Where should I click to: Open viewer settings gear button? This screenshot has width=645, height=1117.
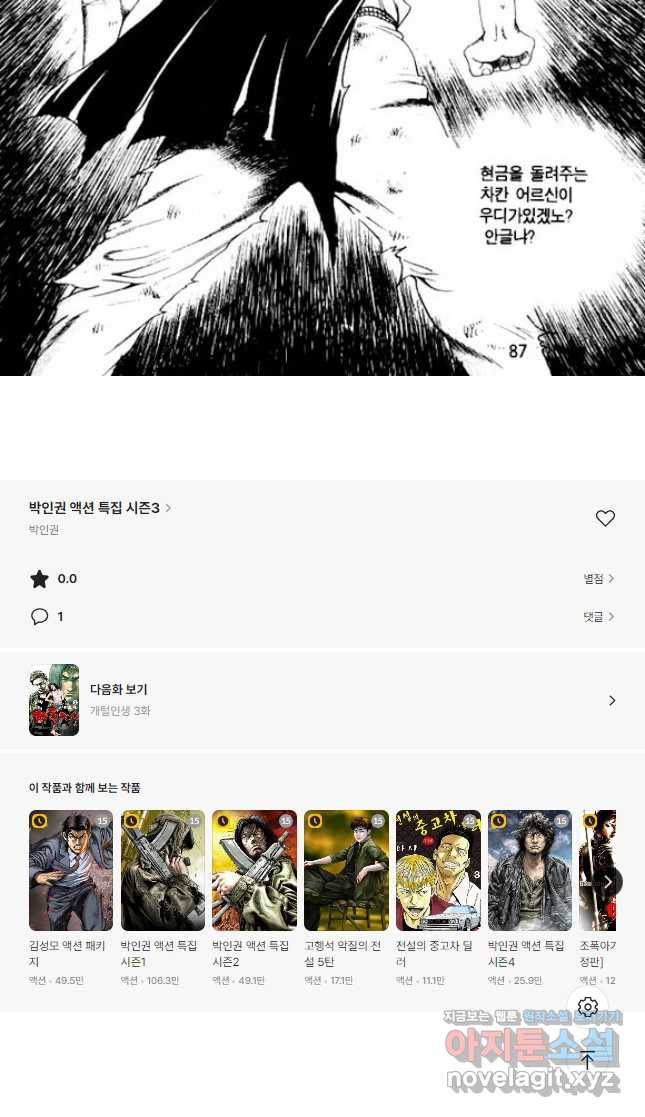click(588, 1006)
